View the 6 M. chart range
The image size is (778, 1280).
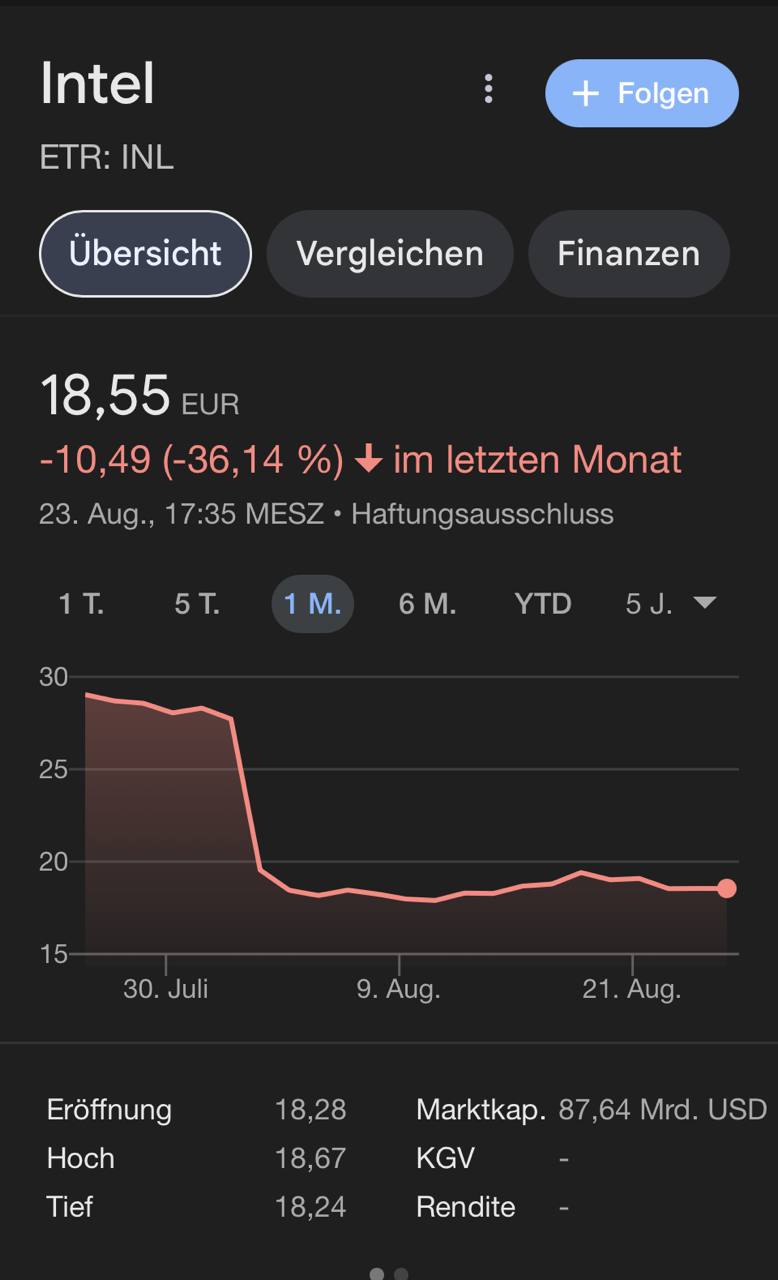pos(427,604)
